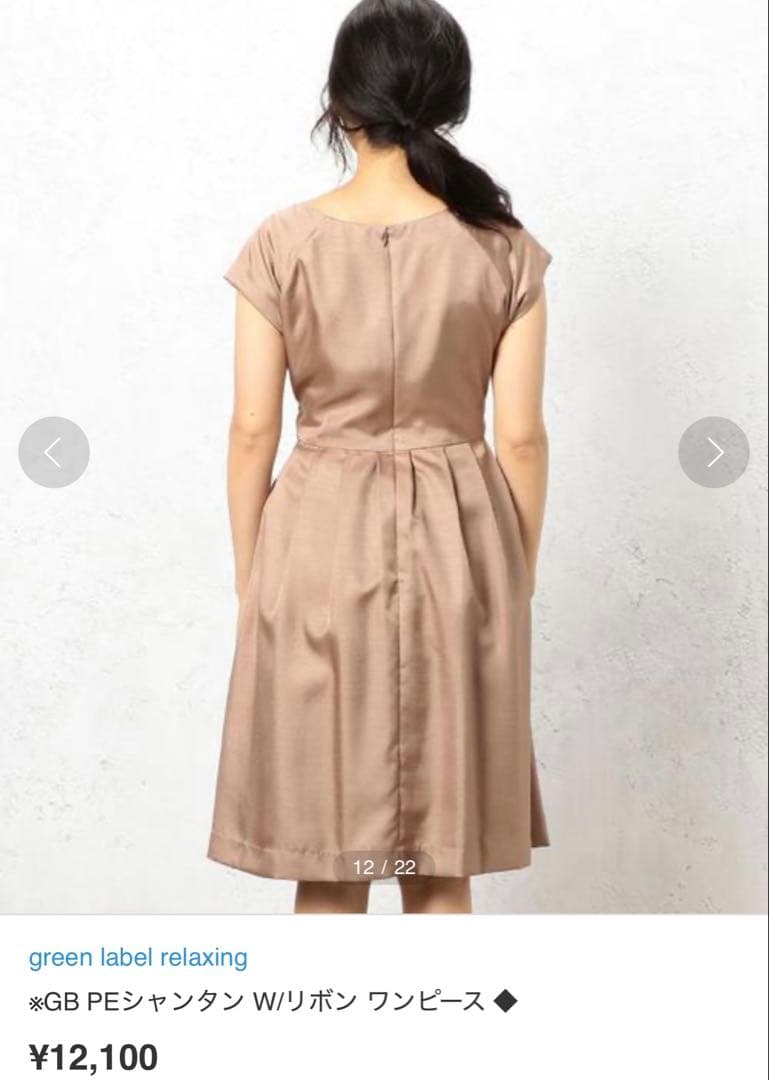
Task: Show the next product photo
Action: (714, 452)
